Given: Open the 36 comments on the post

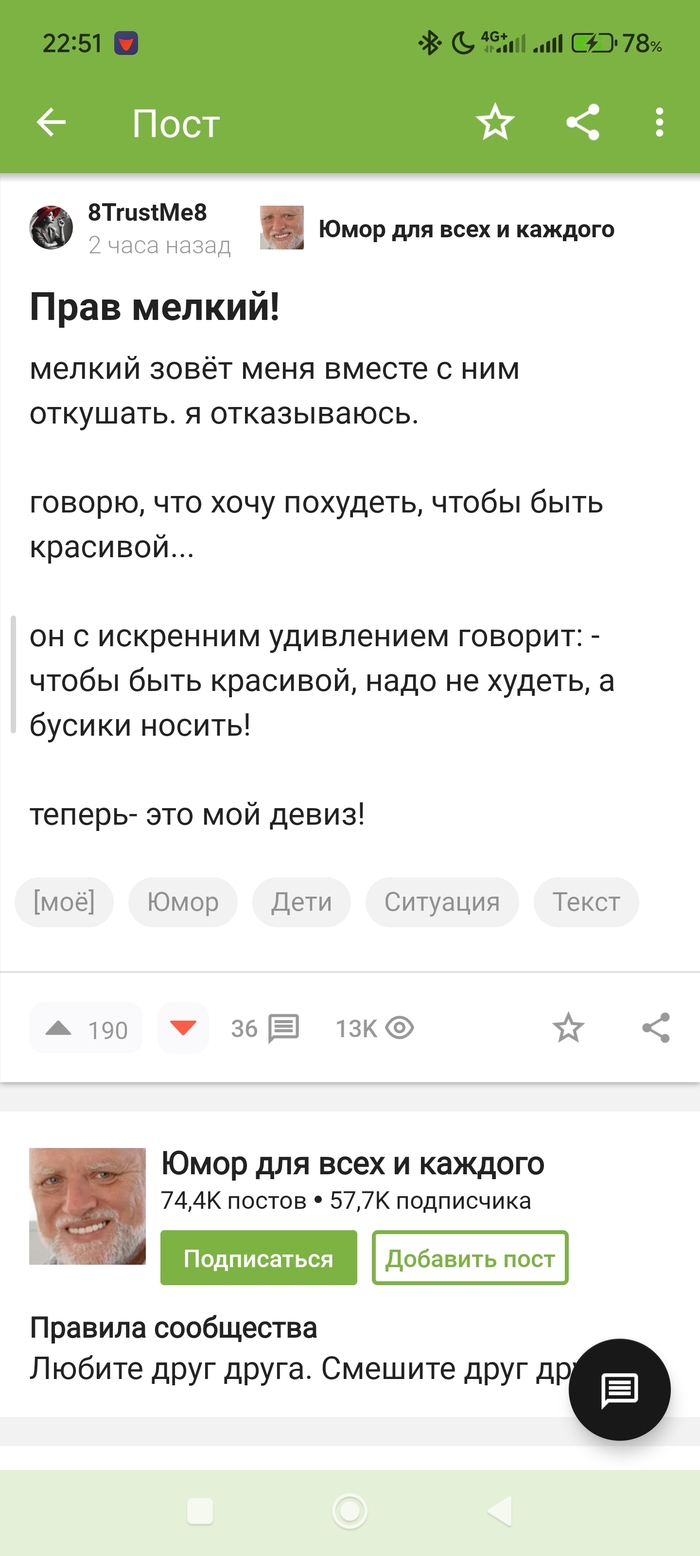Looking at the screenshot, I should pos(265,1028).
